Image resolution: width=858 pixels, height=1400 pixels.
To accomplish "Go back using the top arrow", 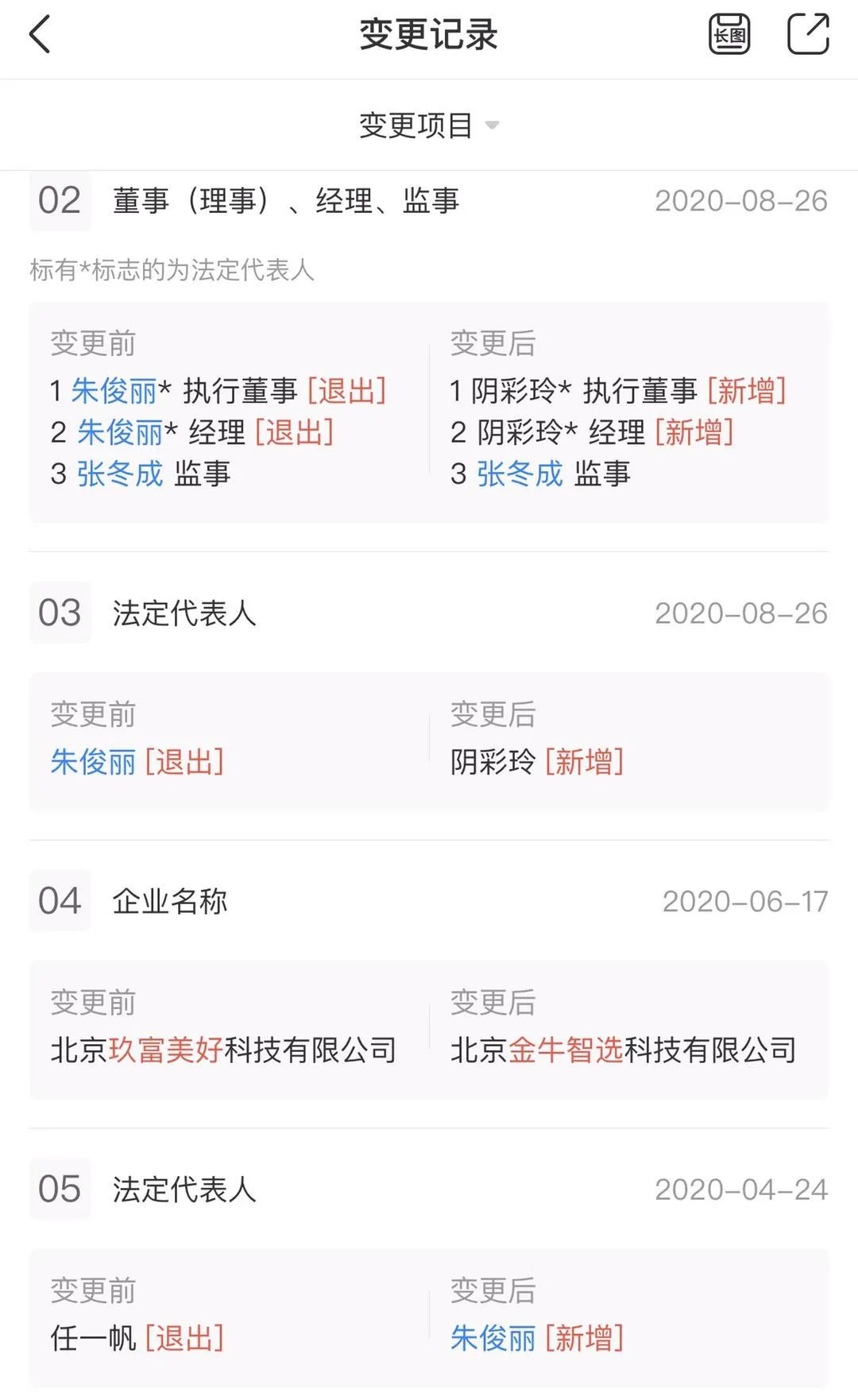I will (40, 35).
